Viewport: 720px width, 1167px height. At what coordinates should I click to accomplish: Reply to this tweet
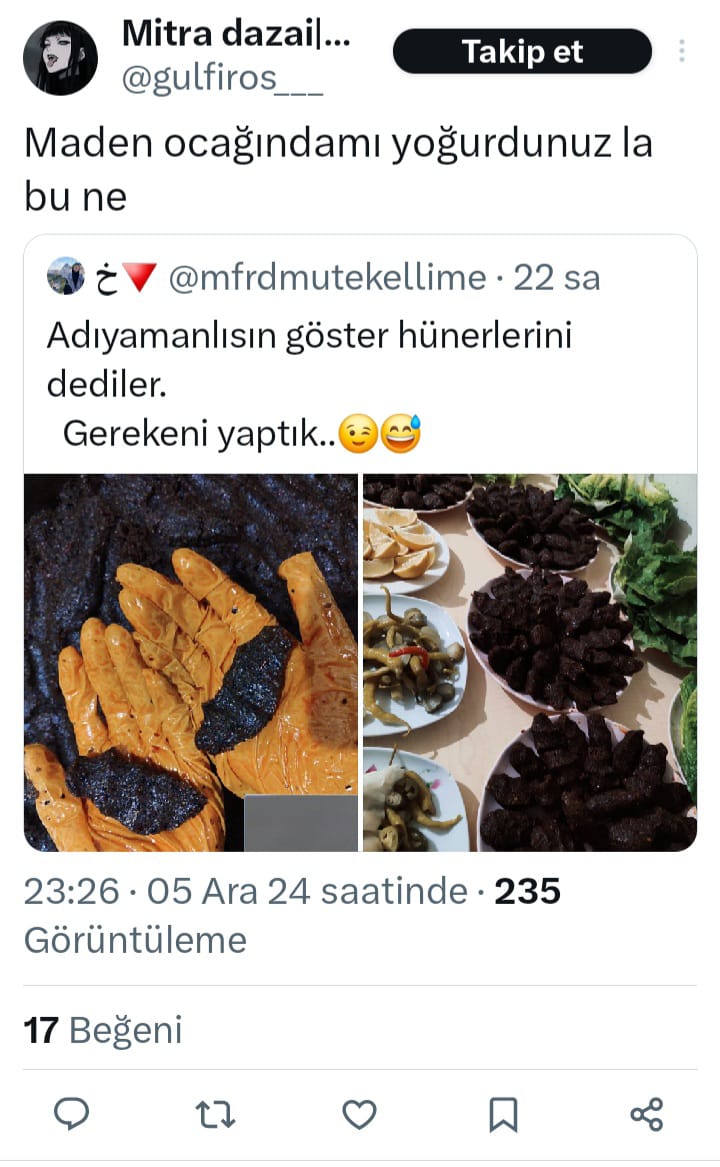pos(71,1113)
